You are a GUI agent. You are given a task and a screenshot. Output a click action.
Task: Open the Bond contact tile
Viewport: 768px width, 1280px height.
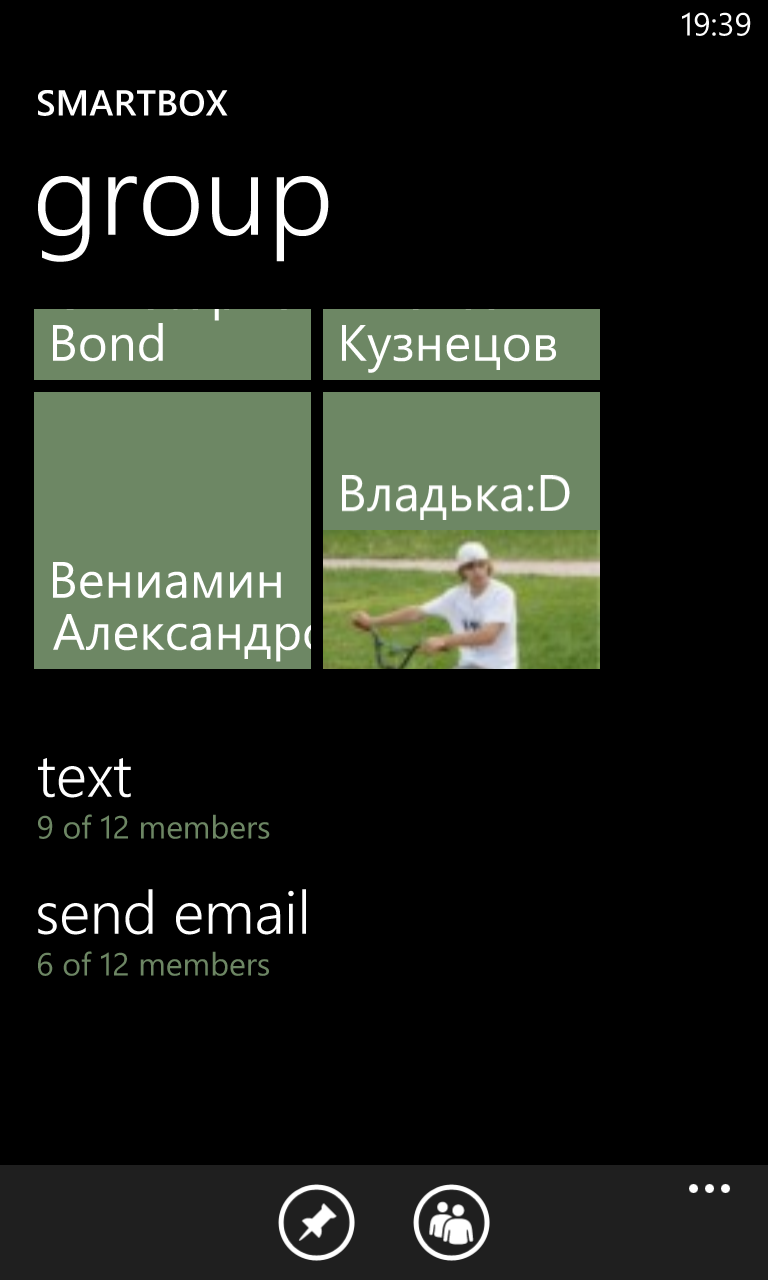coord(172,344)
